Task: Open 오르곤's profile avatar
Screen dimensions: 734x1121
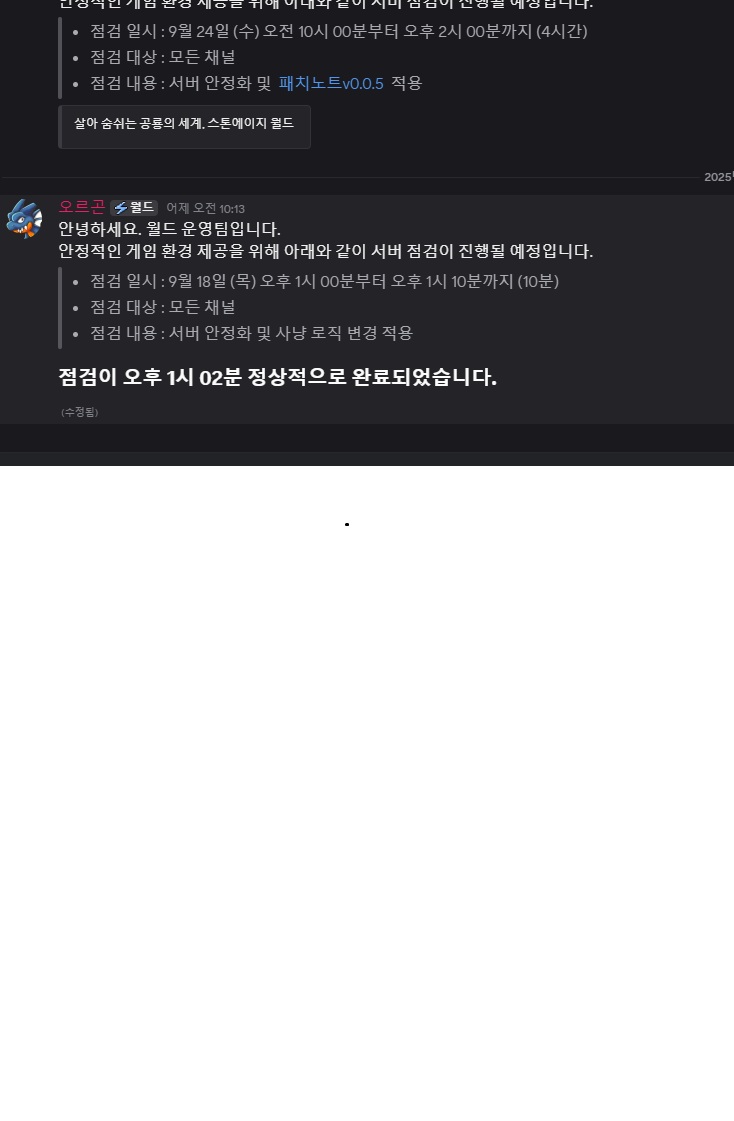Action: coord(24,218)
